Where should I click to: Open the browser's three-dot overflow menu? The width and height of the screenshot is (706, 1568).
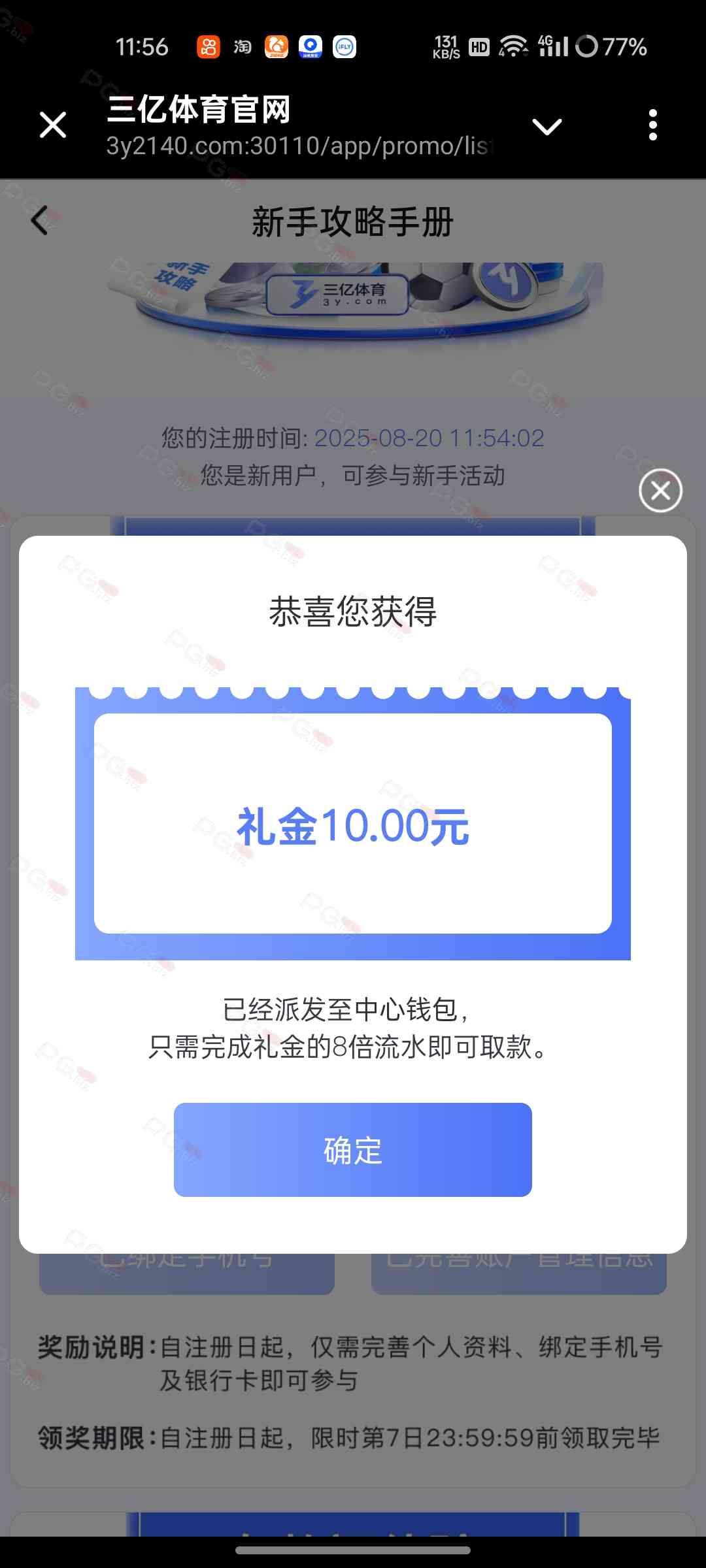click(x=652, y=125)
